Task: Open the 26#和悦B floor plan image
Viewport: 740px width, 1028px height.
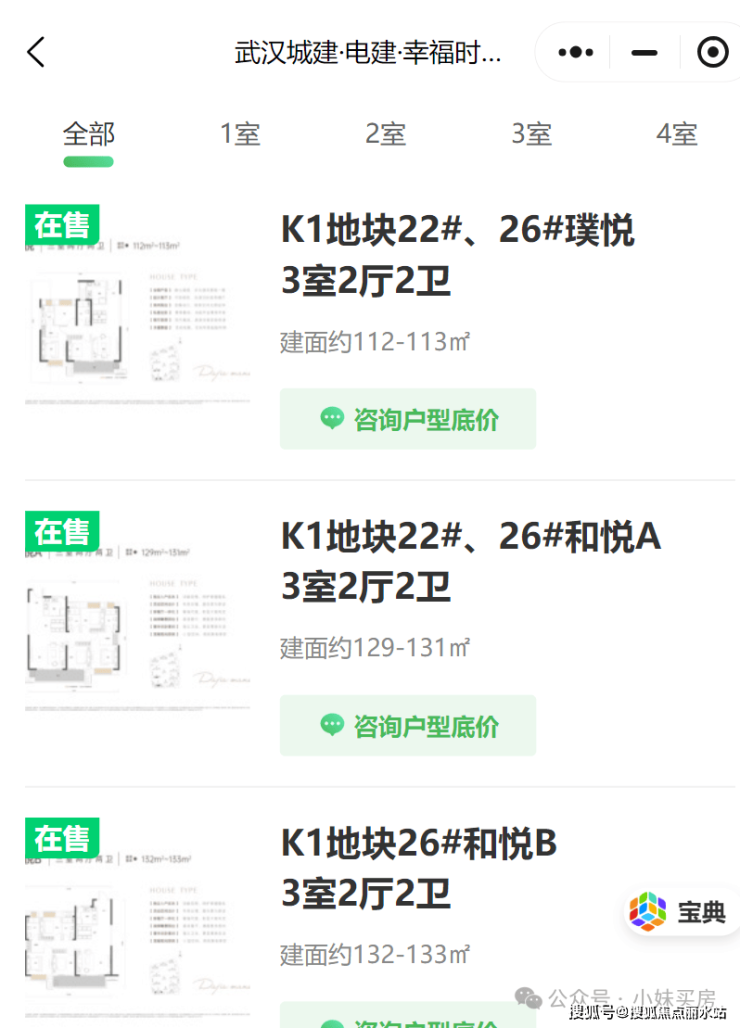Action: click(138, 918)
